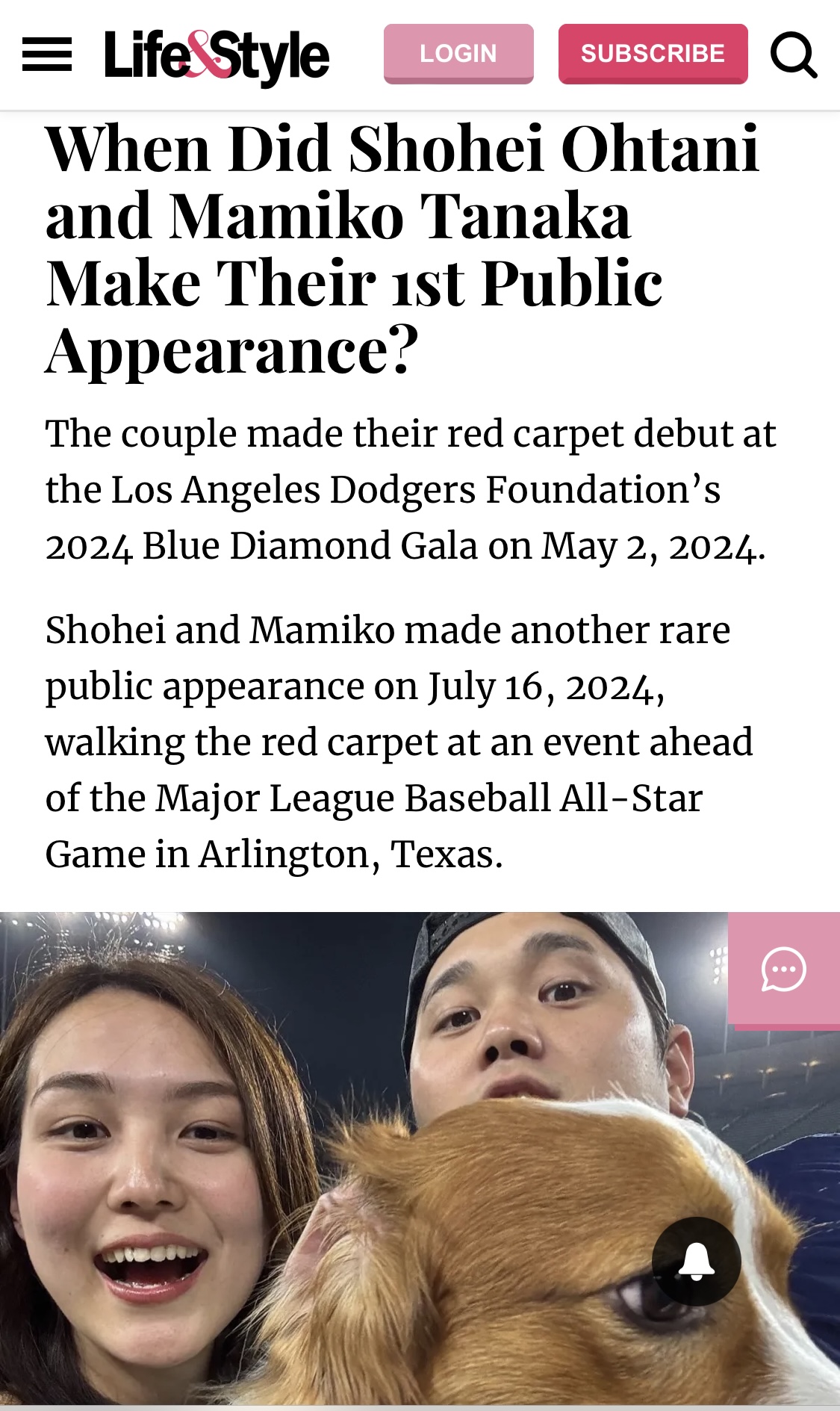
Task: Tap the SUBSCRIBE button
Action: pyautogui.click(x=653, y=54)
